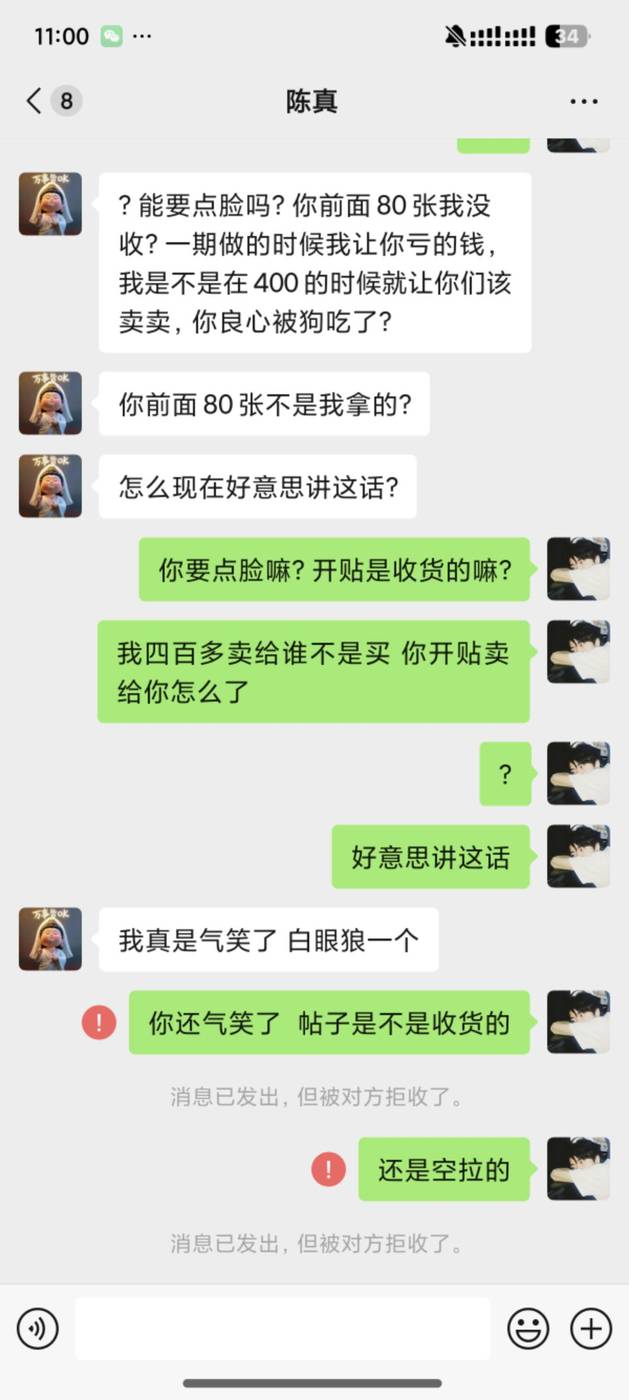
Task: Open the emoji sticker panel
Action: 528,1328
